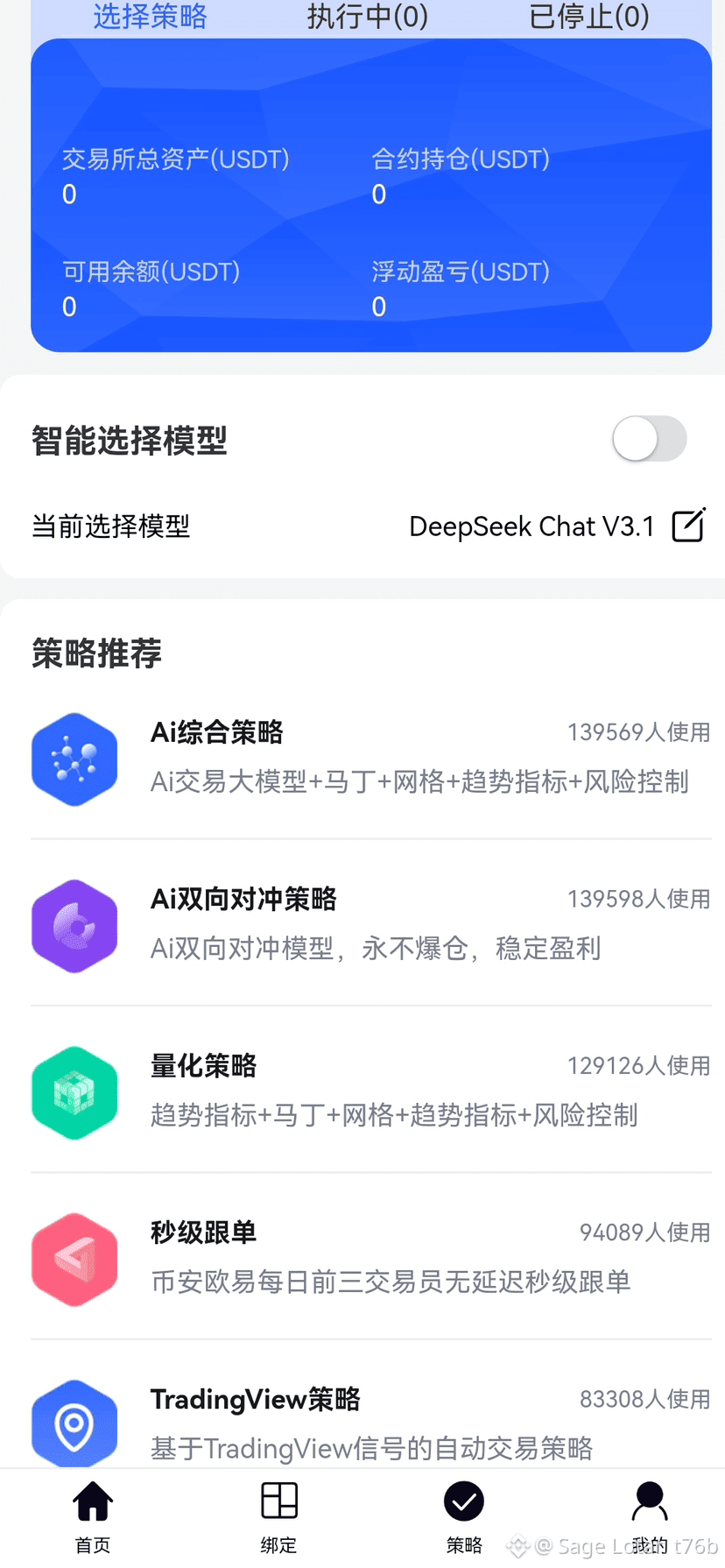725x1568 pixels.
Task: Click the 秒级跟单 pink triangle icon
Action: (x=74, y=1260)
